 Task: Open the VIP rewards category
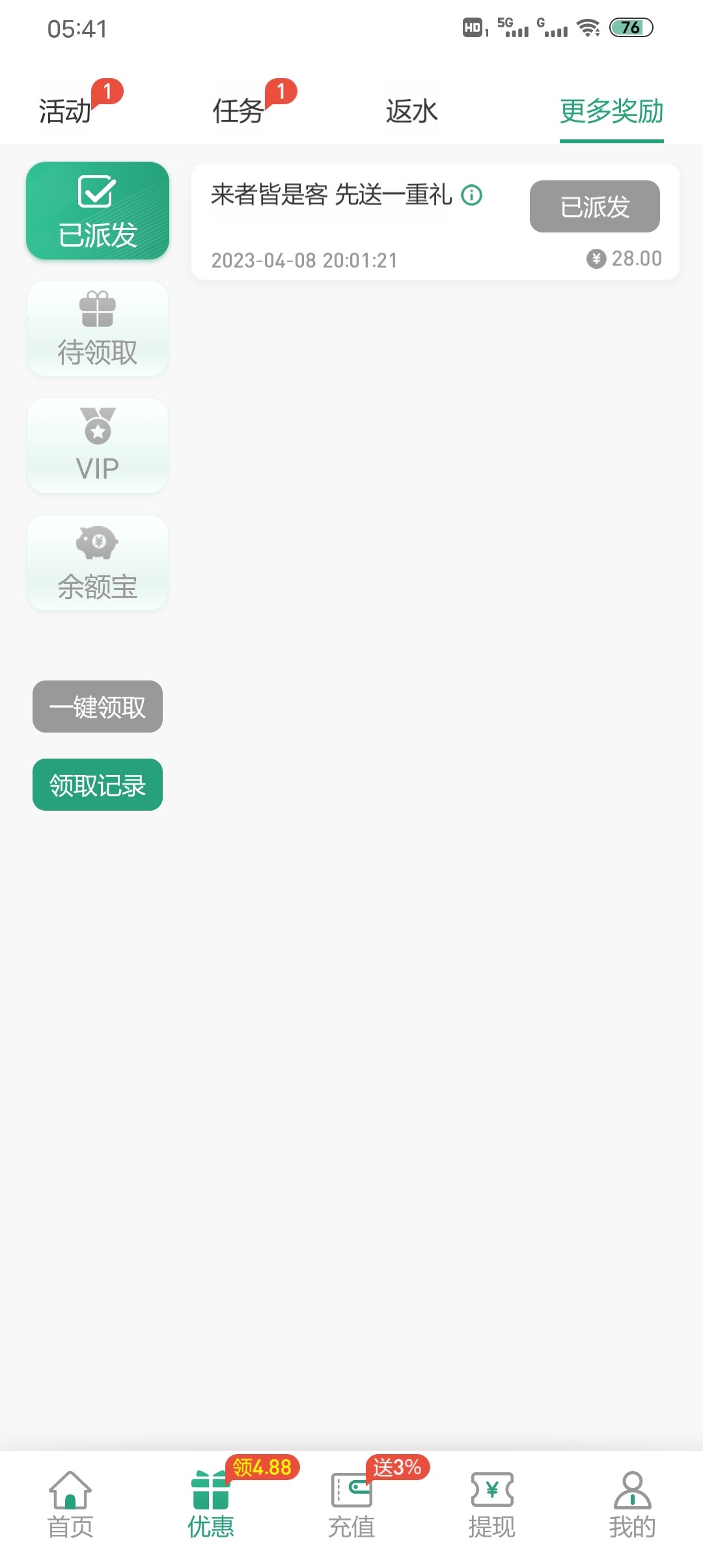pos(98,445)
